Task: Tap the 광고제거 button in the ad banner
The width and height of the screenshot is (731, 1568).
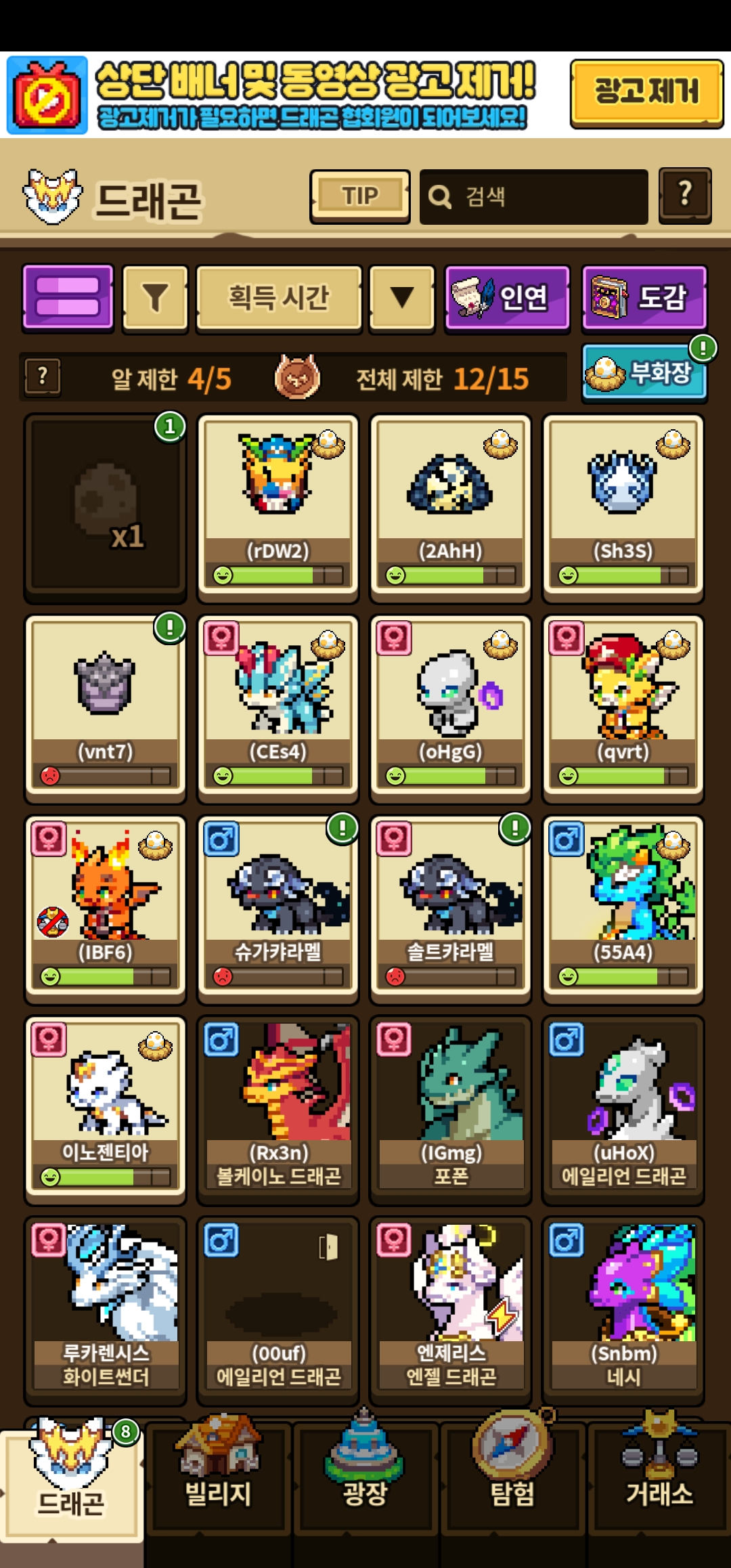Action: [x=646, y=93]
